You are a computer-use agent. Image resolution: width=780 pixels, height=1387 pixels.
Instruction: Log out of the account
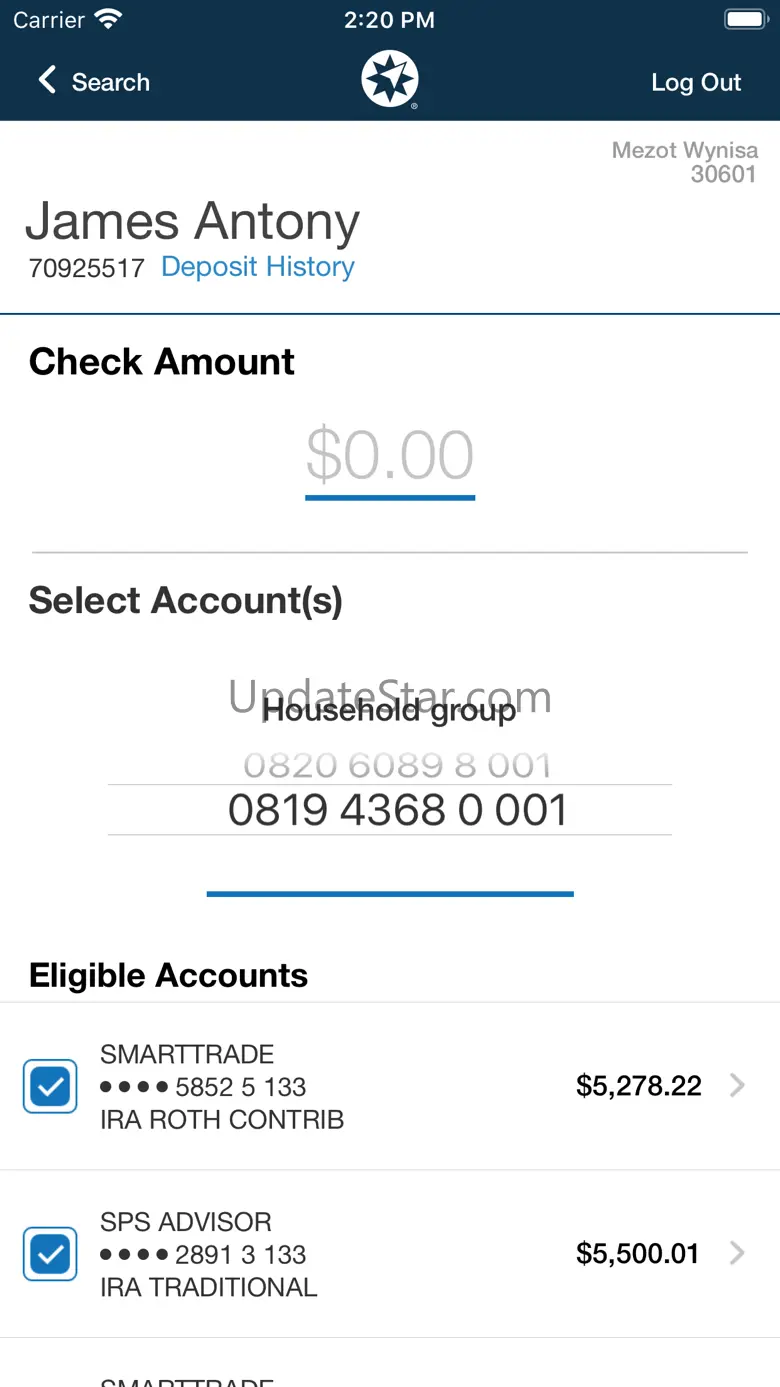coord(696,82)
